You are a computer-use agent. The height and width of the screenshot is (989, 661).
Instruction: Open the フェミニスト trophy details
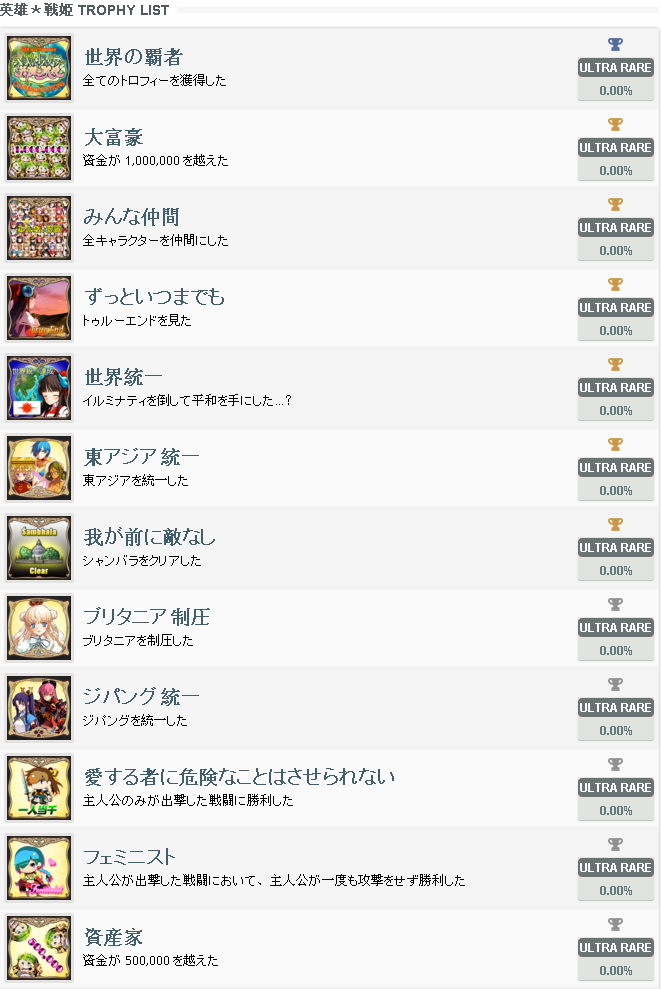coord(130,857)
